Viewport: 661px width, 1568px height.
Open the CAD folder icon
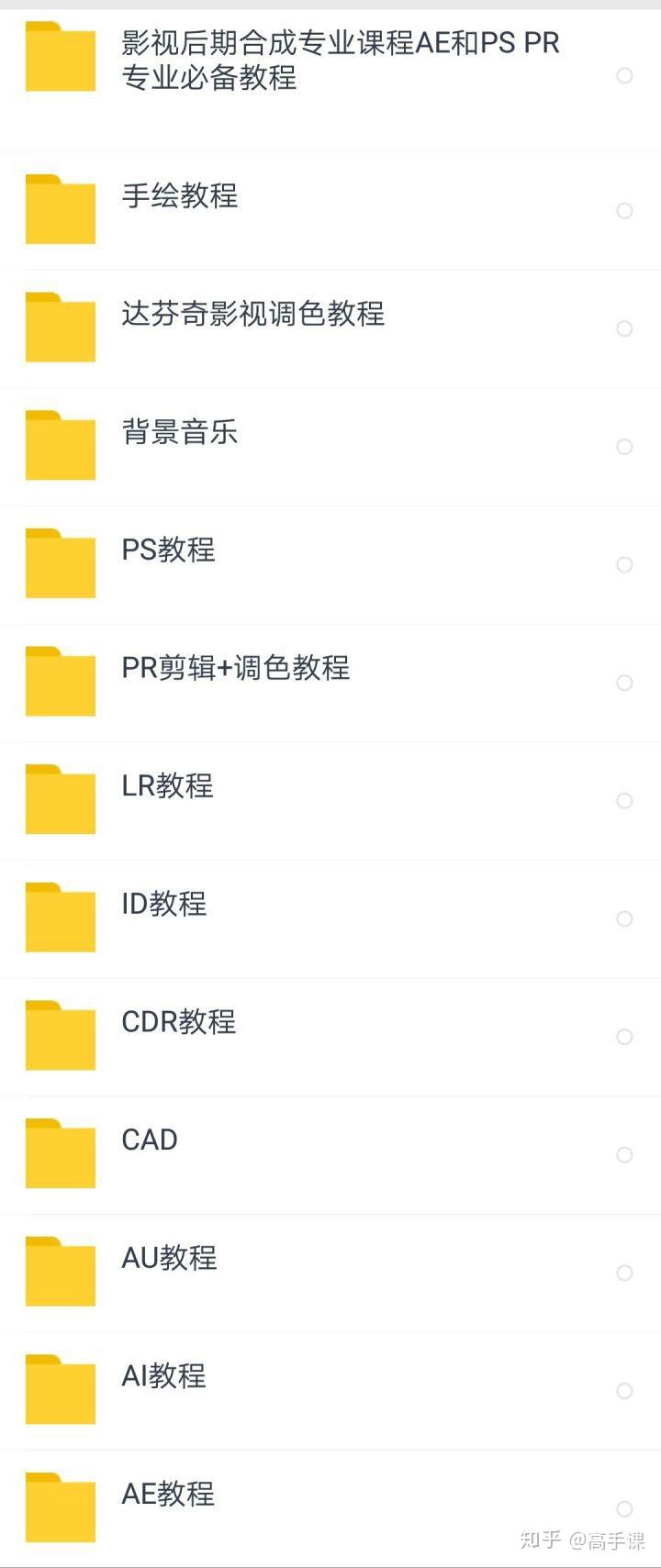(x=60, y=1152)
